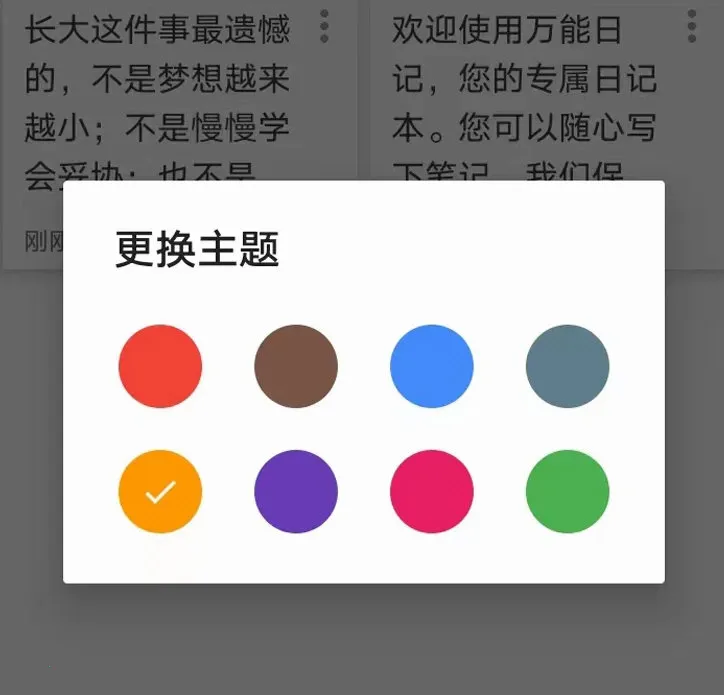
Task: Select the red theme color
Action: (x=160, y=366)
